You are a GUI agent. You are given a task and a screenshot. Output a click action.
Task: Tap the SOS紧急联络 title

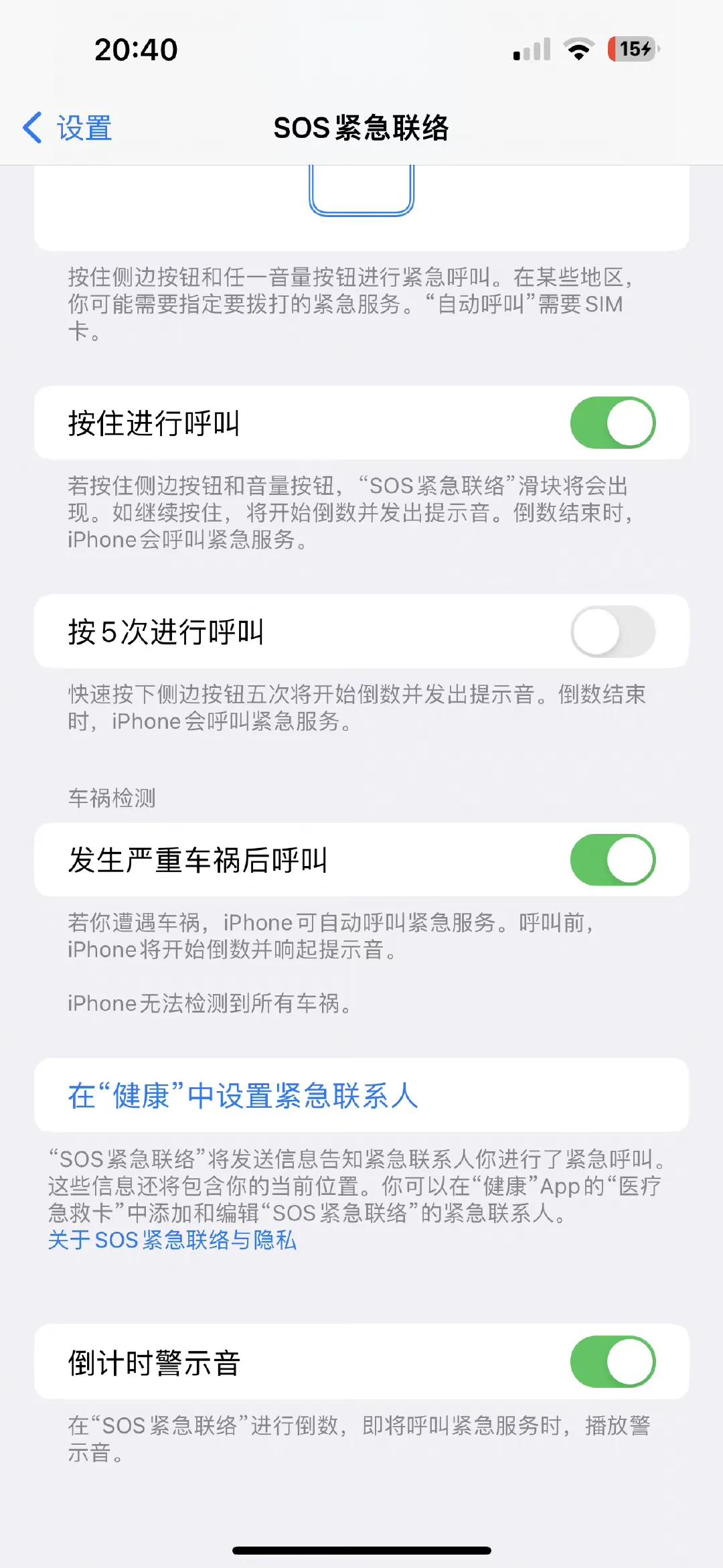tap(361, 127)
